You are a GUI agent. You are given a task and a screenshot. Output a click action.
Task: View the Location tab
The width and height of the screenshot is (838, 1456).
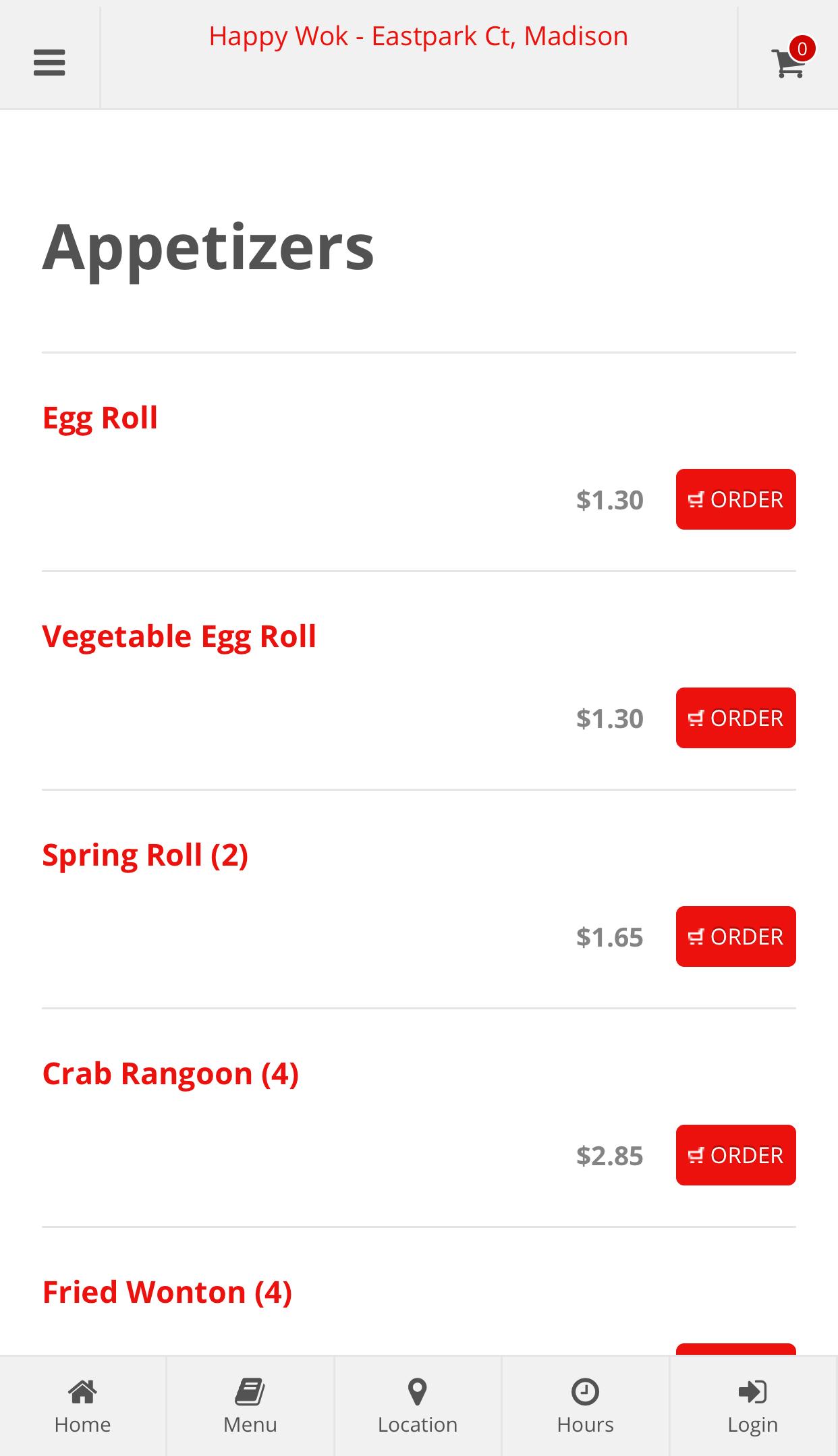418,1406
